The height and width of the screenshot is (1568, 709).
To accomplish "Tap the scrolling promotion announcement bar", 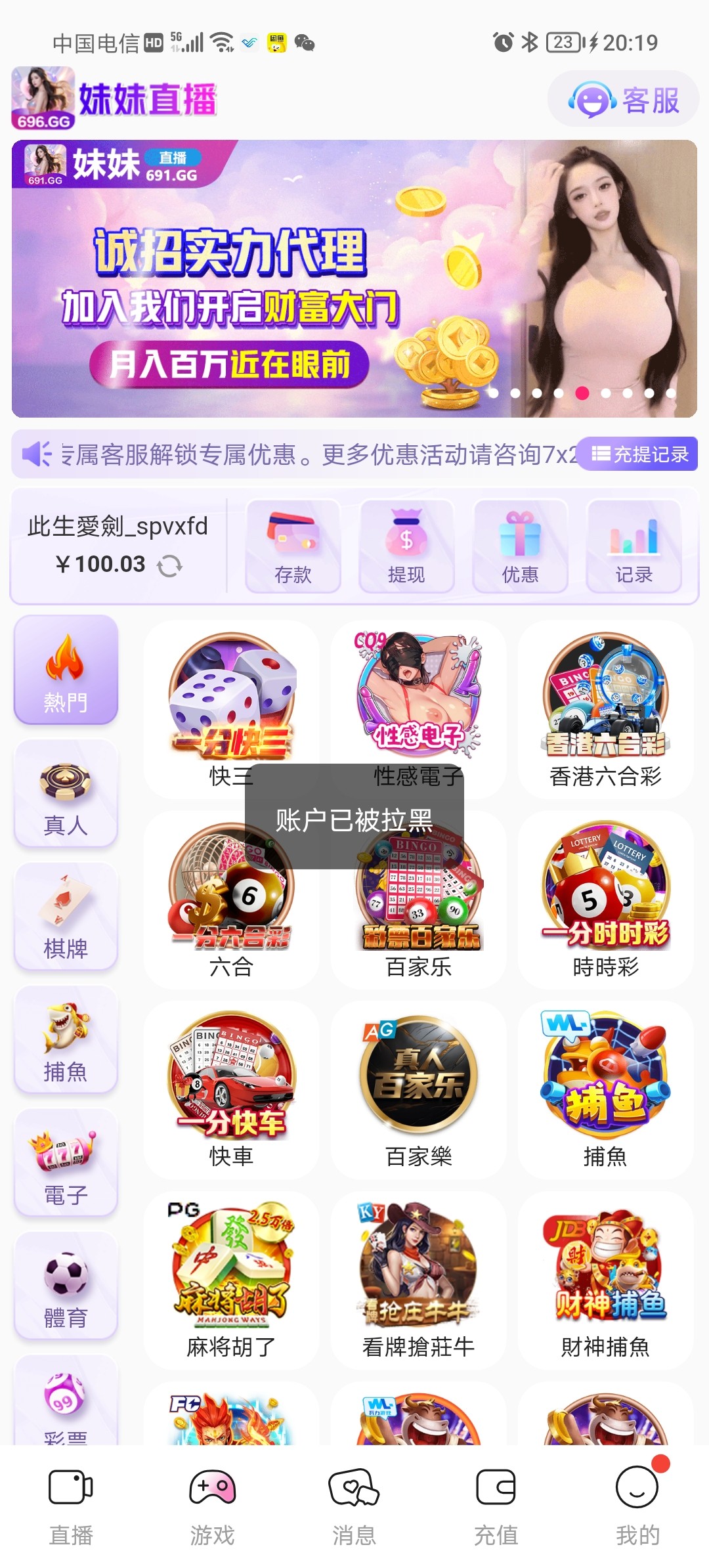I will [295, 454].
